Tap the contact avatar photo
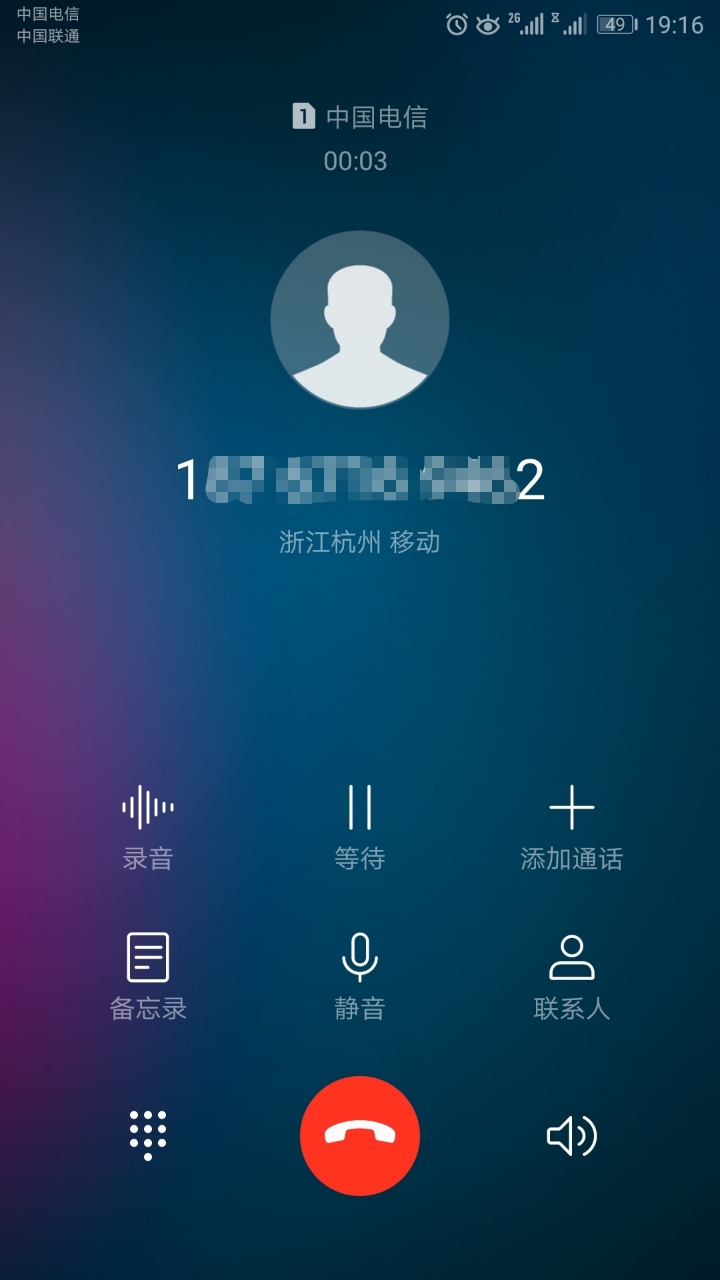This screenshot has height=1280, width=720. tap(360, 320)
